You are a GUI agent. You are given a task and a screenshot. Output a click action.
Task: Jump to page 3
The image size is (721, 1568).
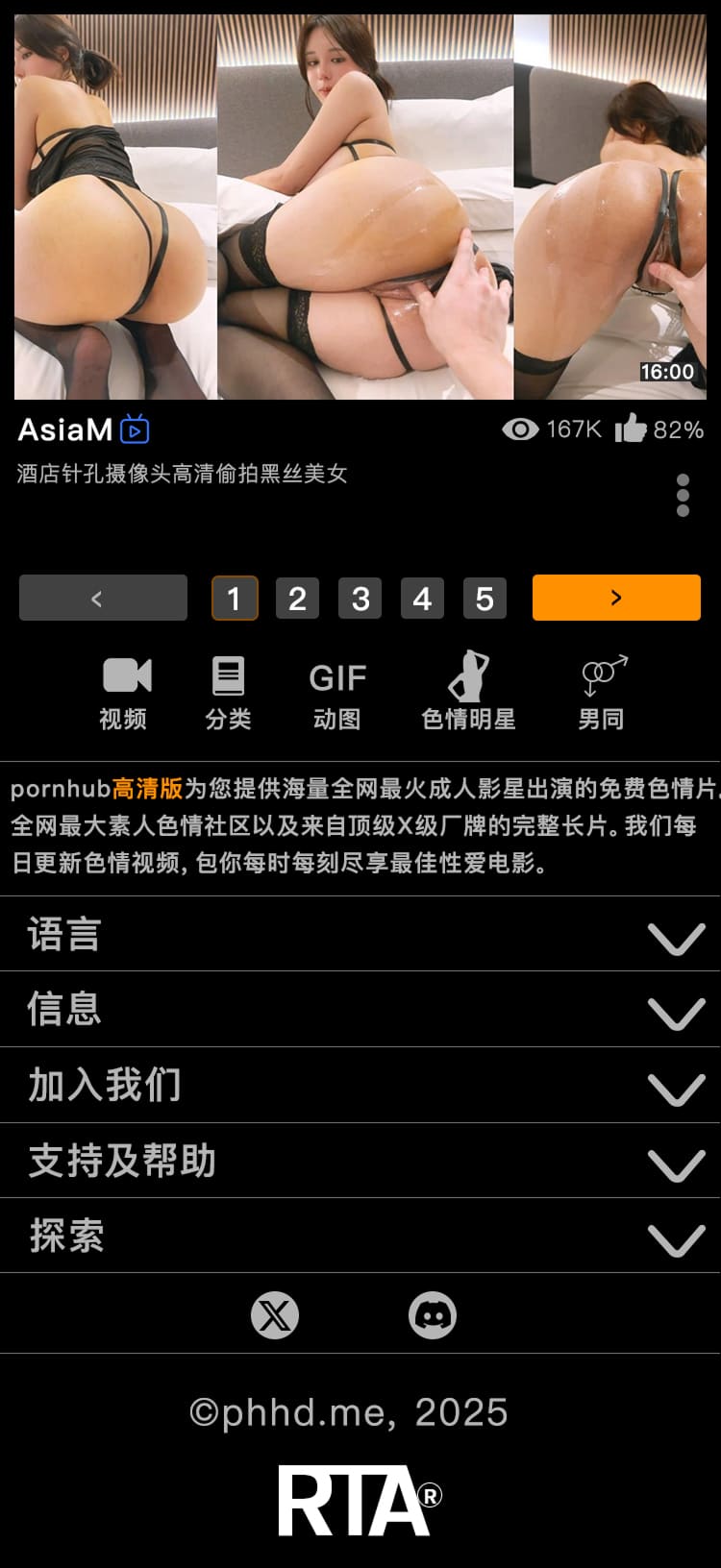360,599
